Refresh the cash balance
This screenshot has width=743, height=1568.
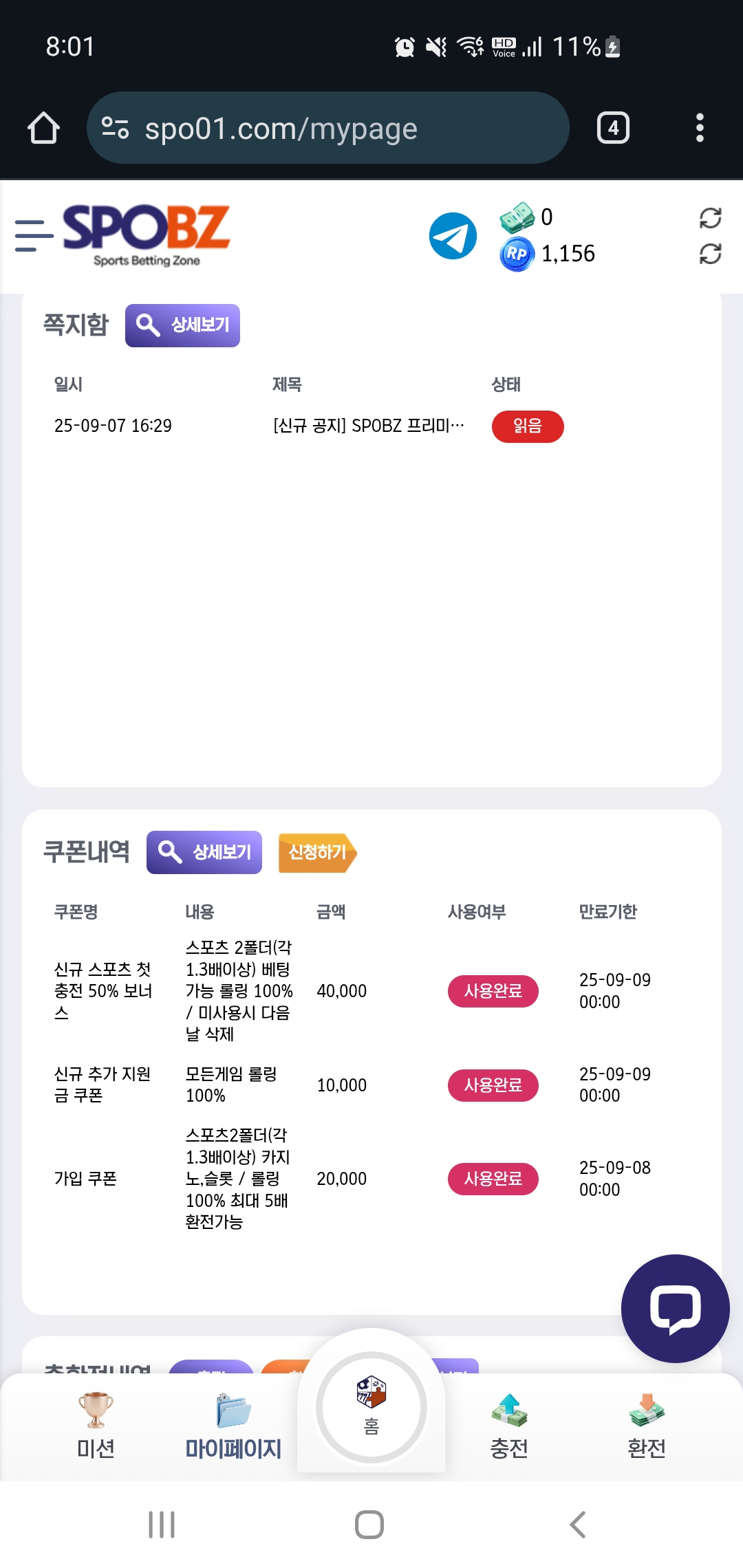point(710,218)
